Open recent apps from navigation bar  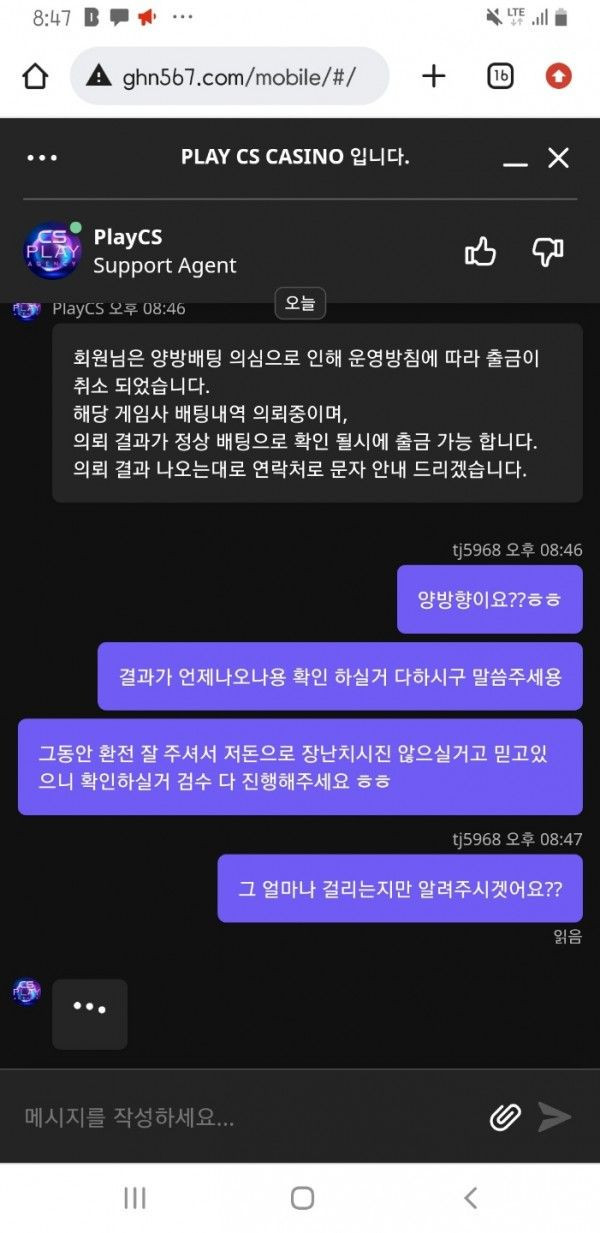pos(135,1198)
